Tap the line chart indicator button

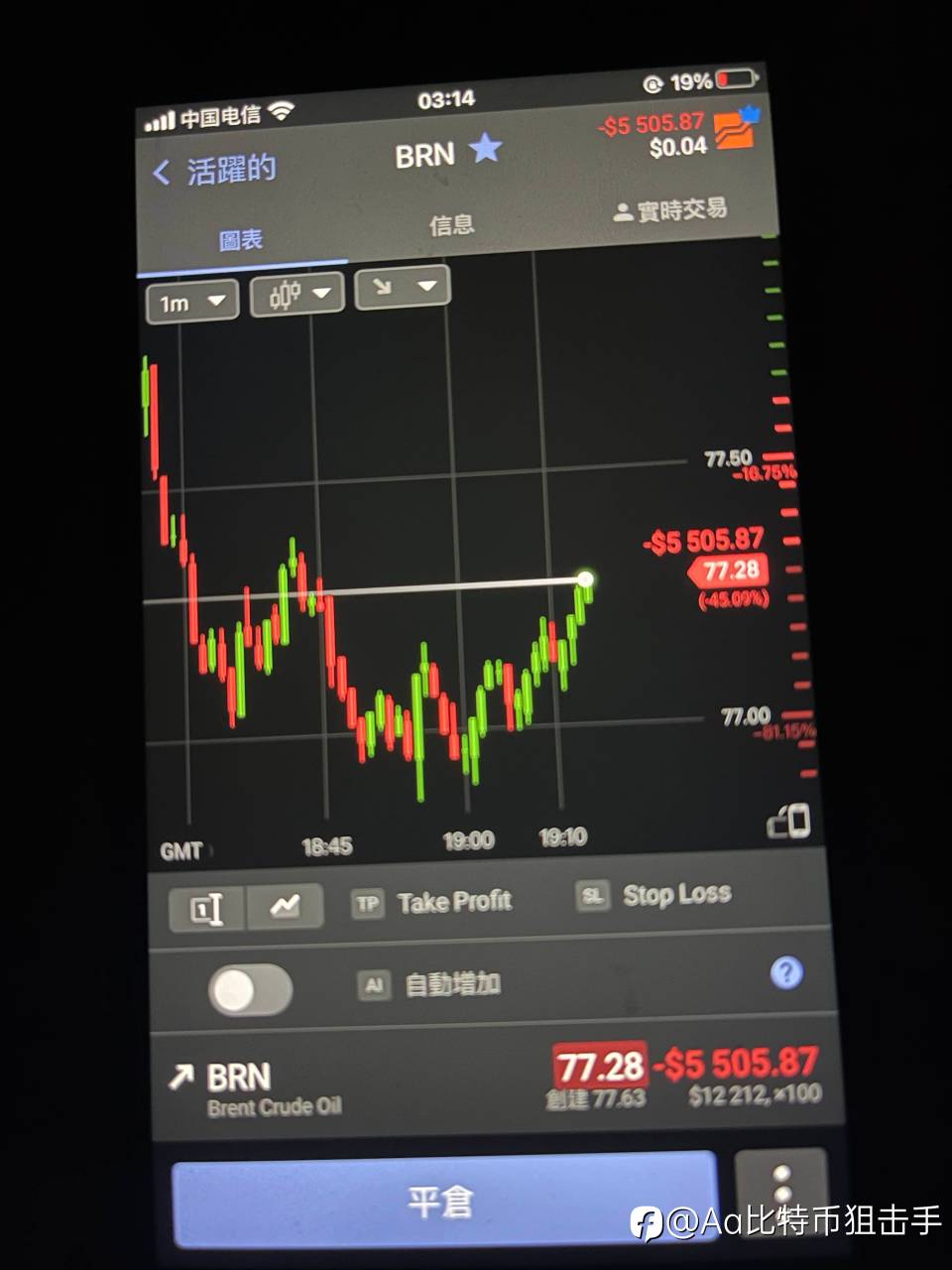pyautogui.click(x=285, y=906)
